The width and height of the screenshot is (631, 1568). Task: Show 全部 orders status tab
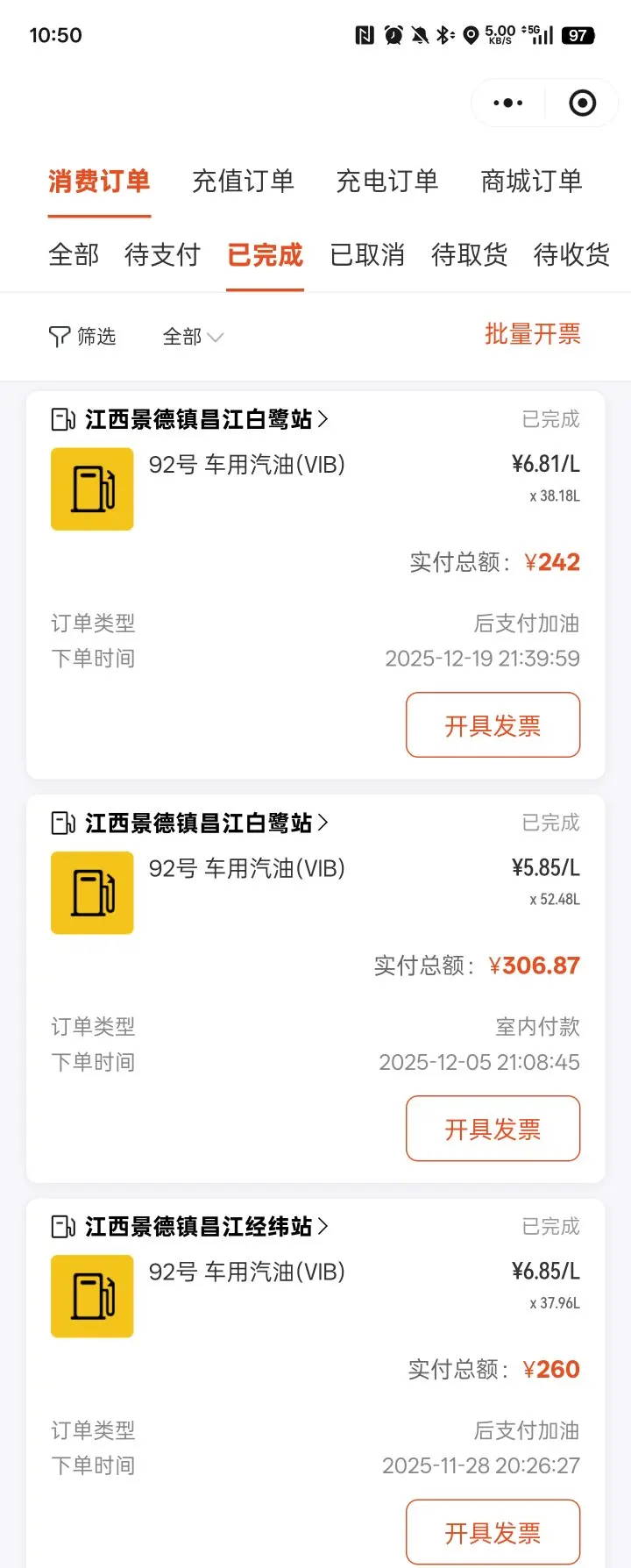[x=74, y=255]
